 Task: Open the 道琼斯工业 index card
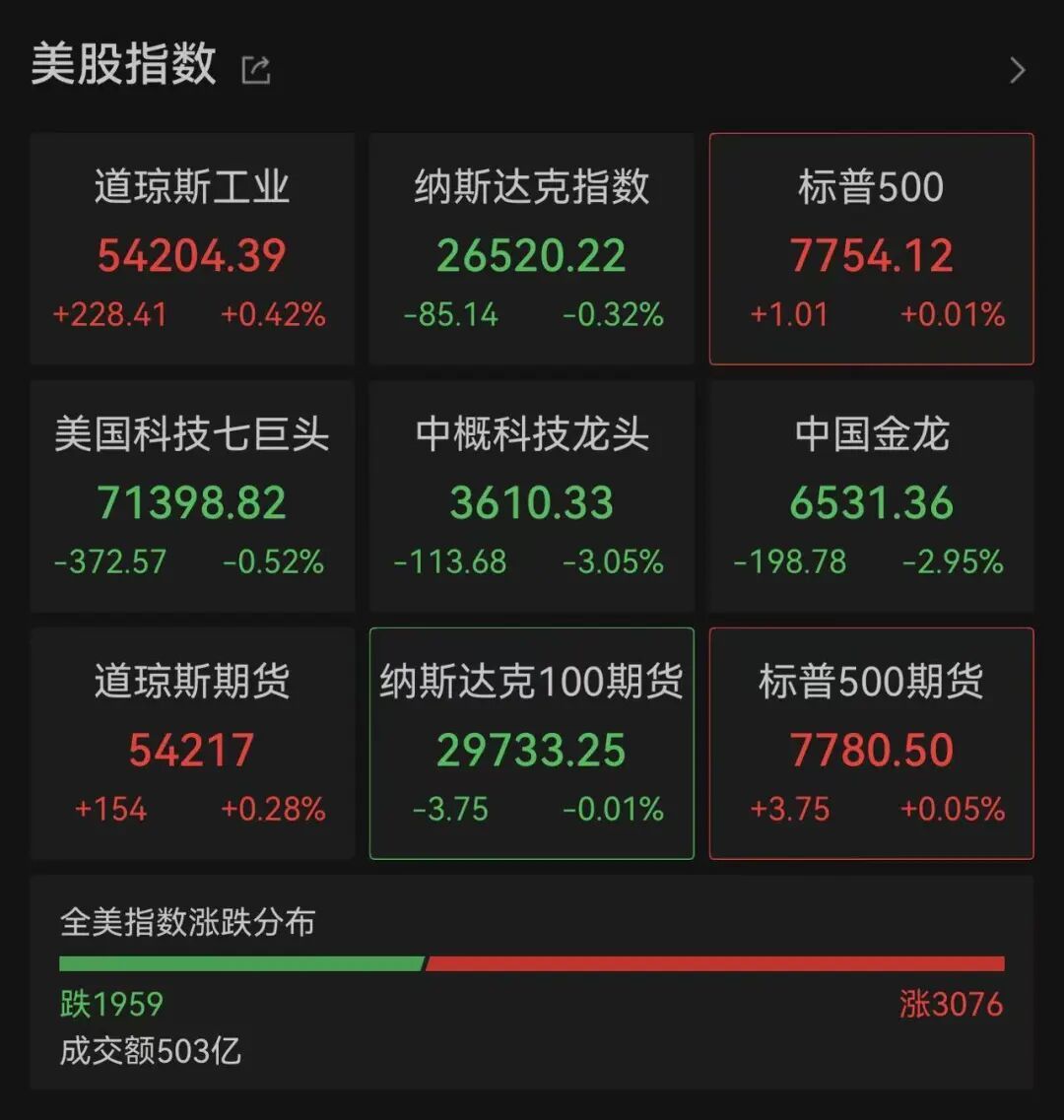tap(192, 248)
